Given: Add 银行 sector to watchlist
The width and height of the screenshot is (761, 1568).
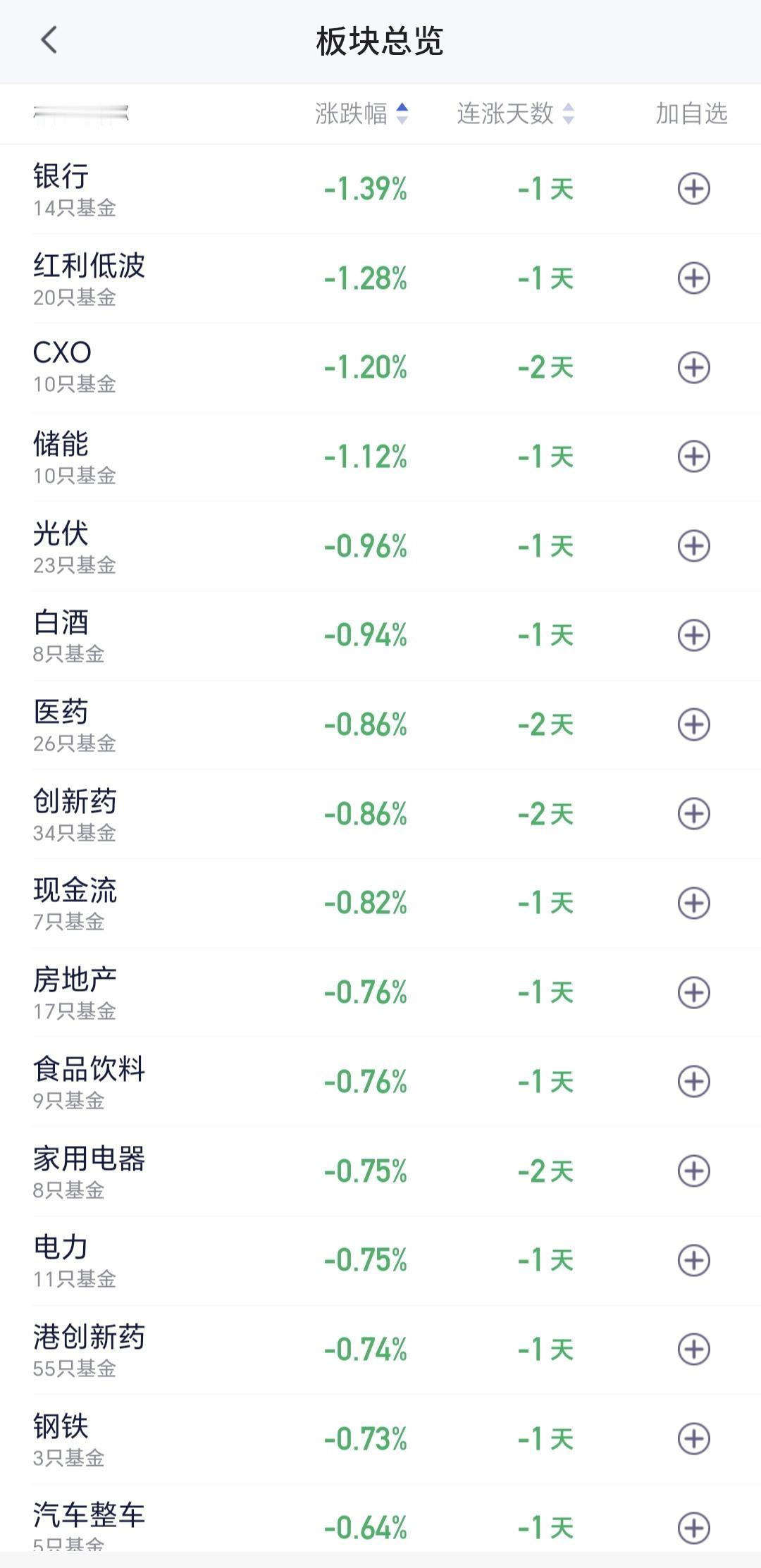Looking at the screenshot, I should point(693,189).
